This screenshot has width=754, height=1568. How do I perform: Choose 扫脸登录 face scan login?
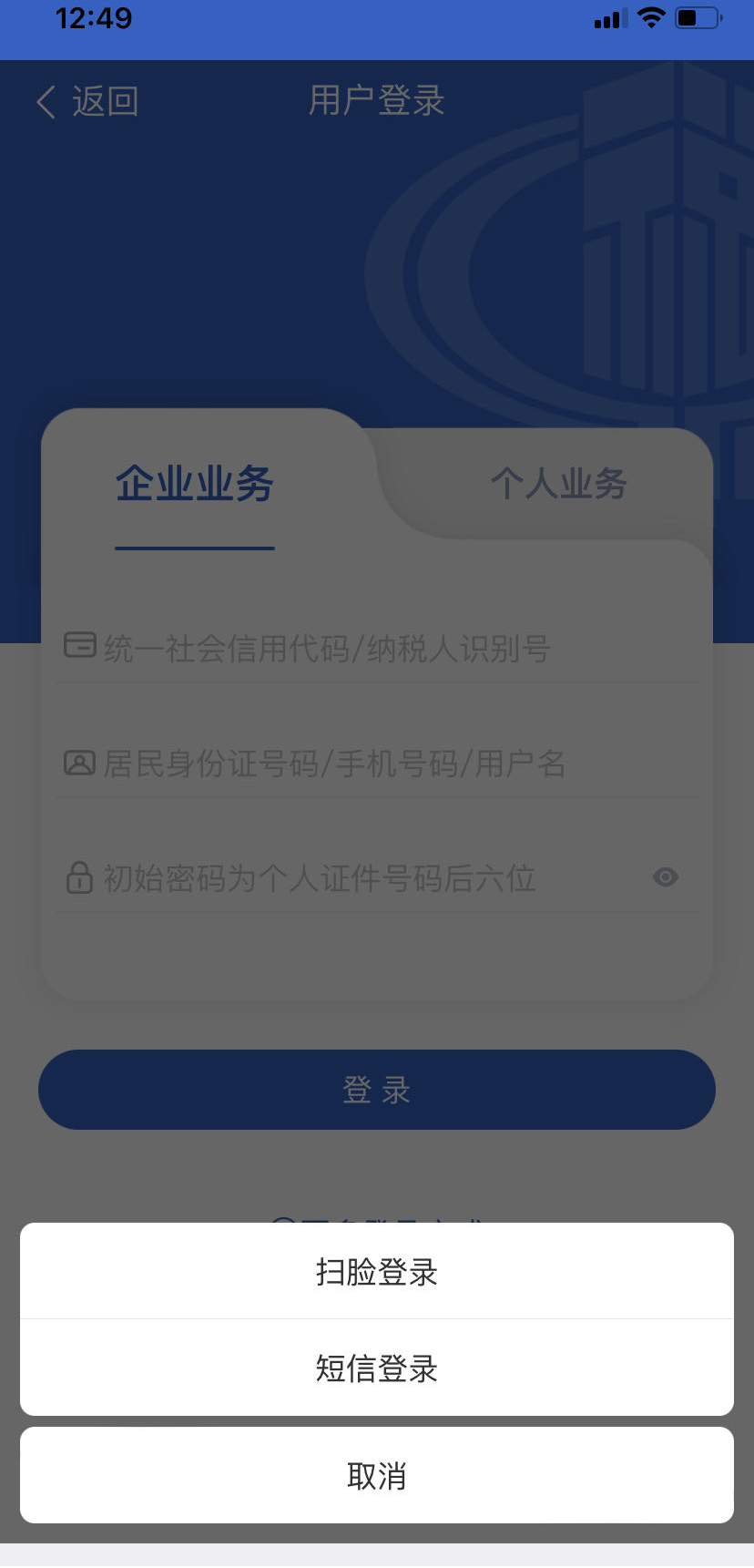pos(377,1271)
